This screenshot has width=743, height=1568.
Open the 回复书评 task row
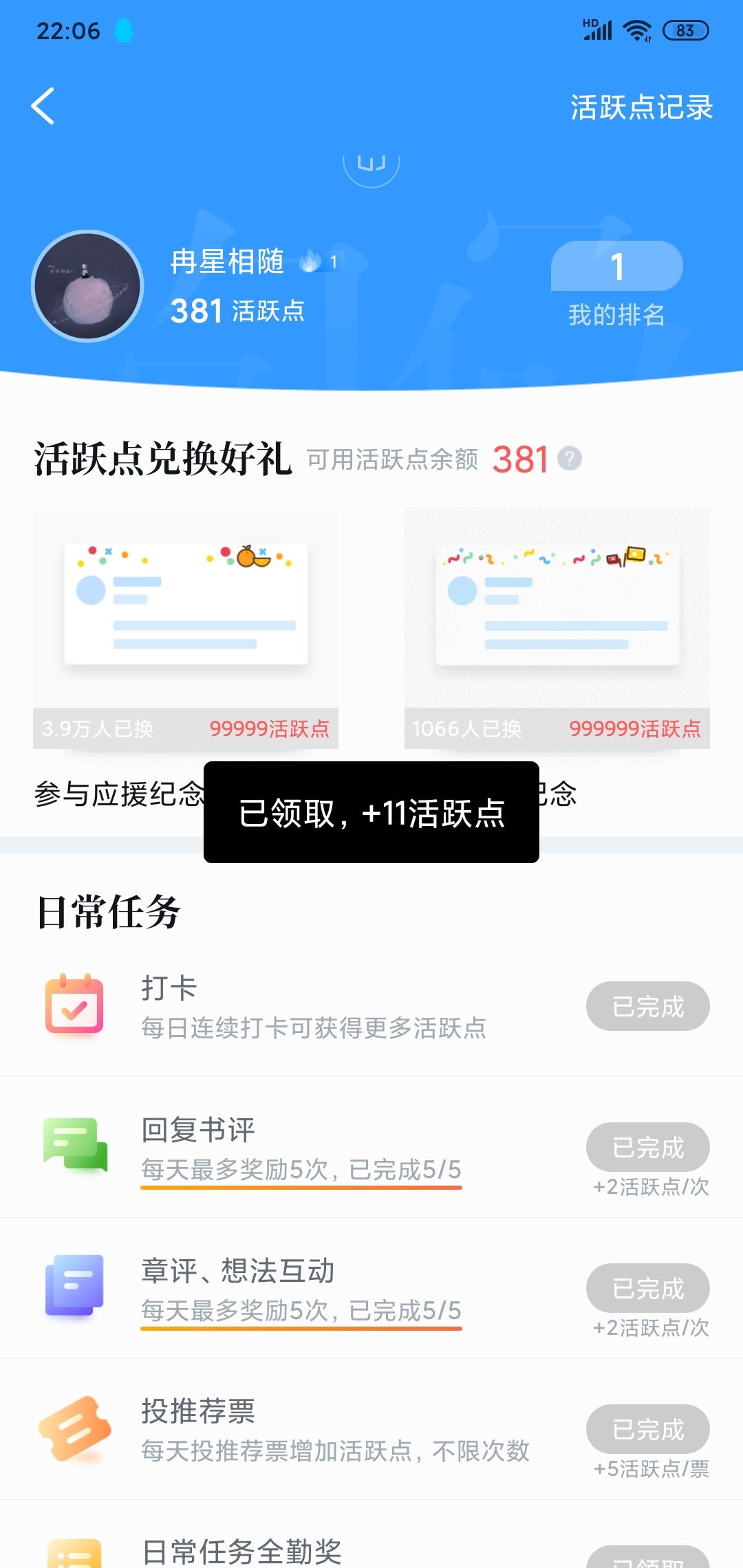[x=371, y=1147]
